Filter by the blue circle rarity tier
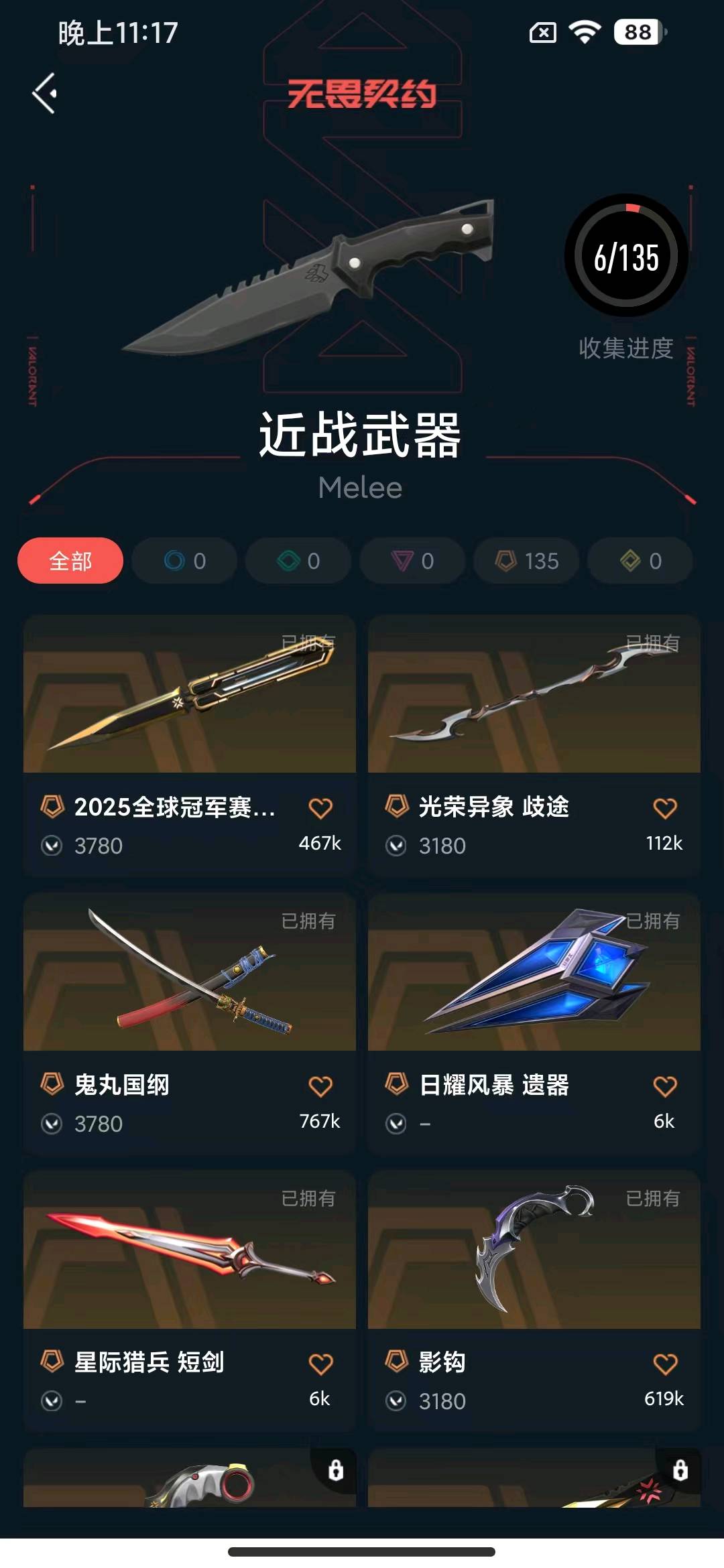This screenshot has height=1568, width=724. click(x=184, y=560)
